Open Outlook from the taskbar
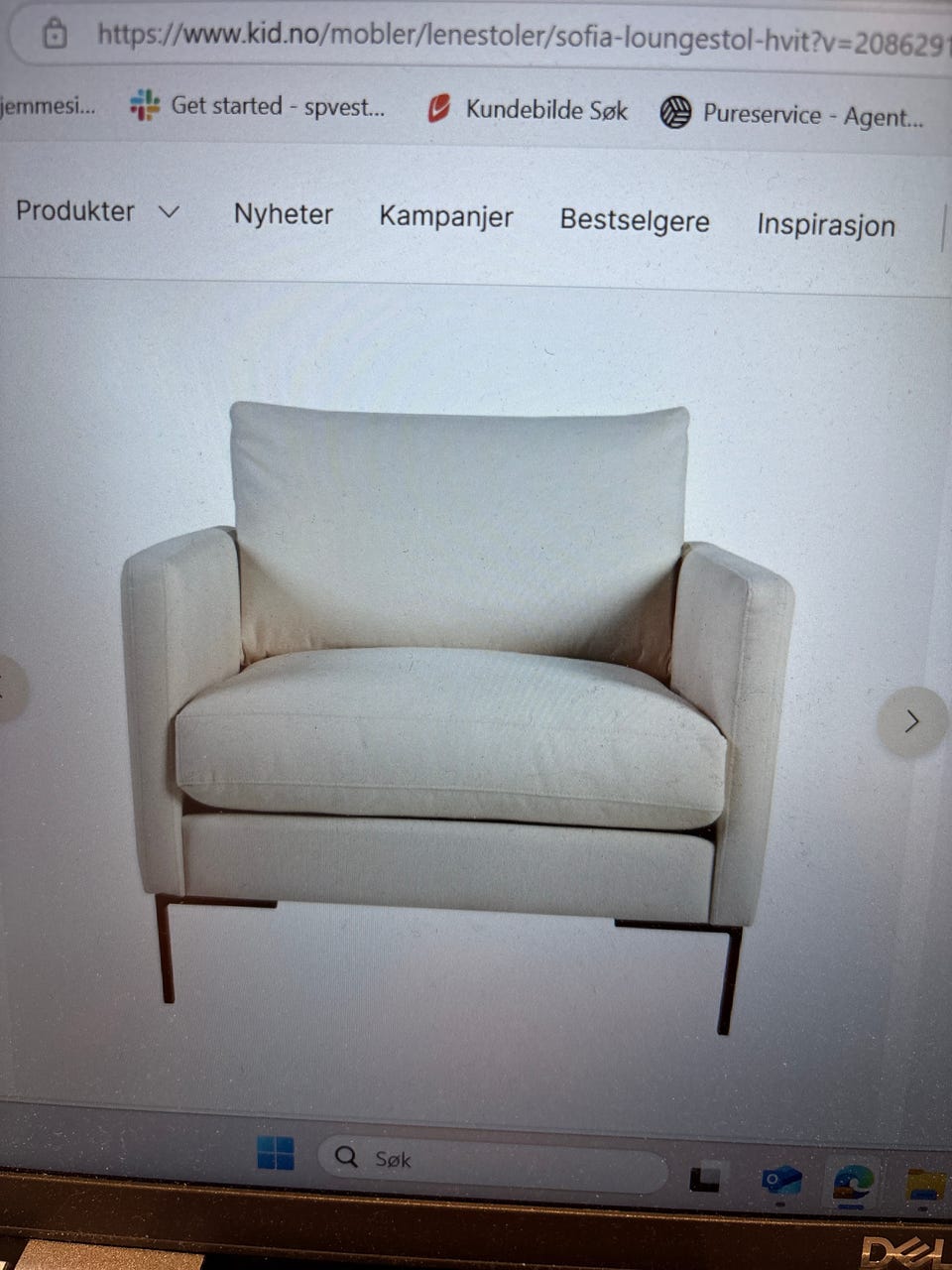This screenshot has height=1270, width=952. tap(780, 1183)
